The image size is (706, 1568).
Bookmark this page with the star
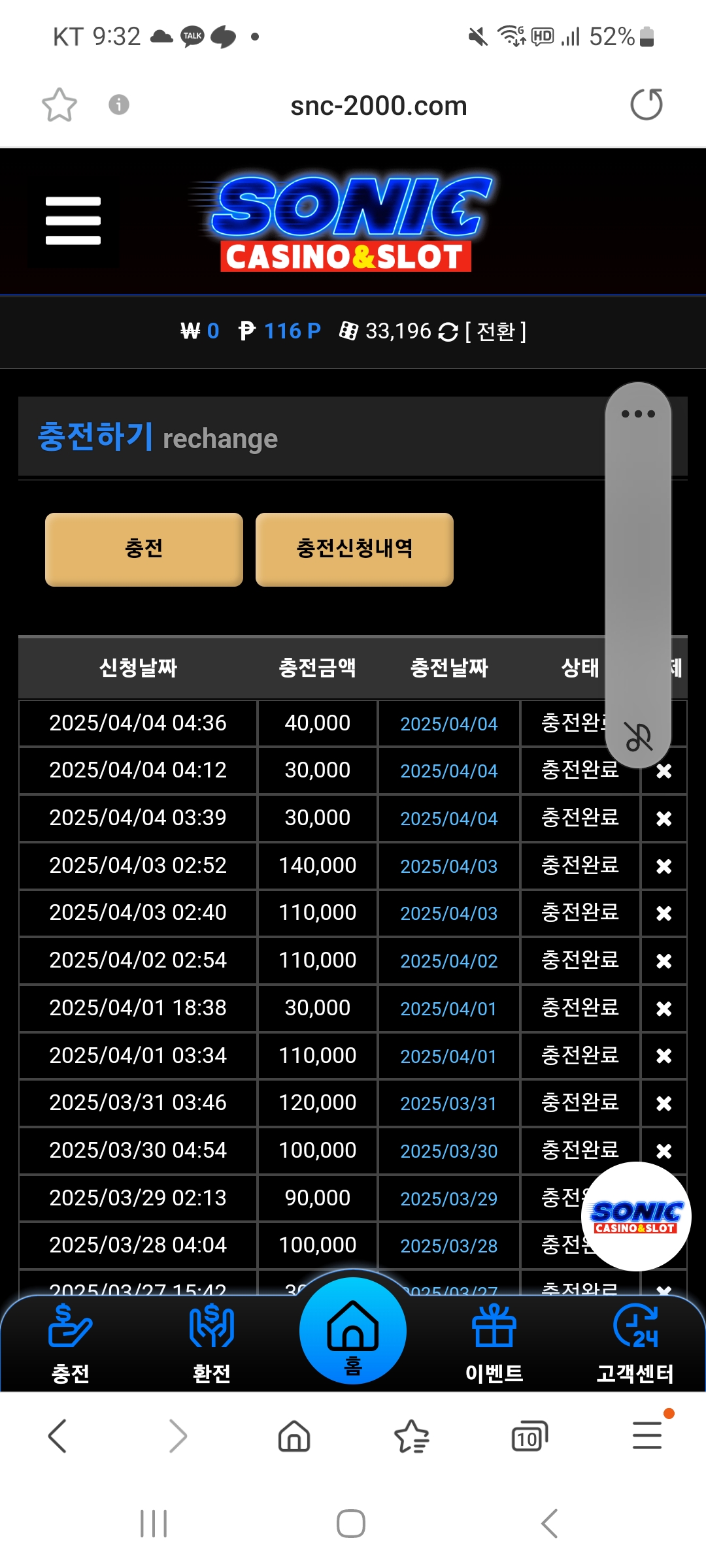pyautogui.click(x=59, y=105)
